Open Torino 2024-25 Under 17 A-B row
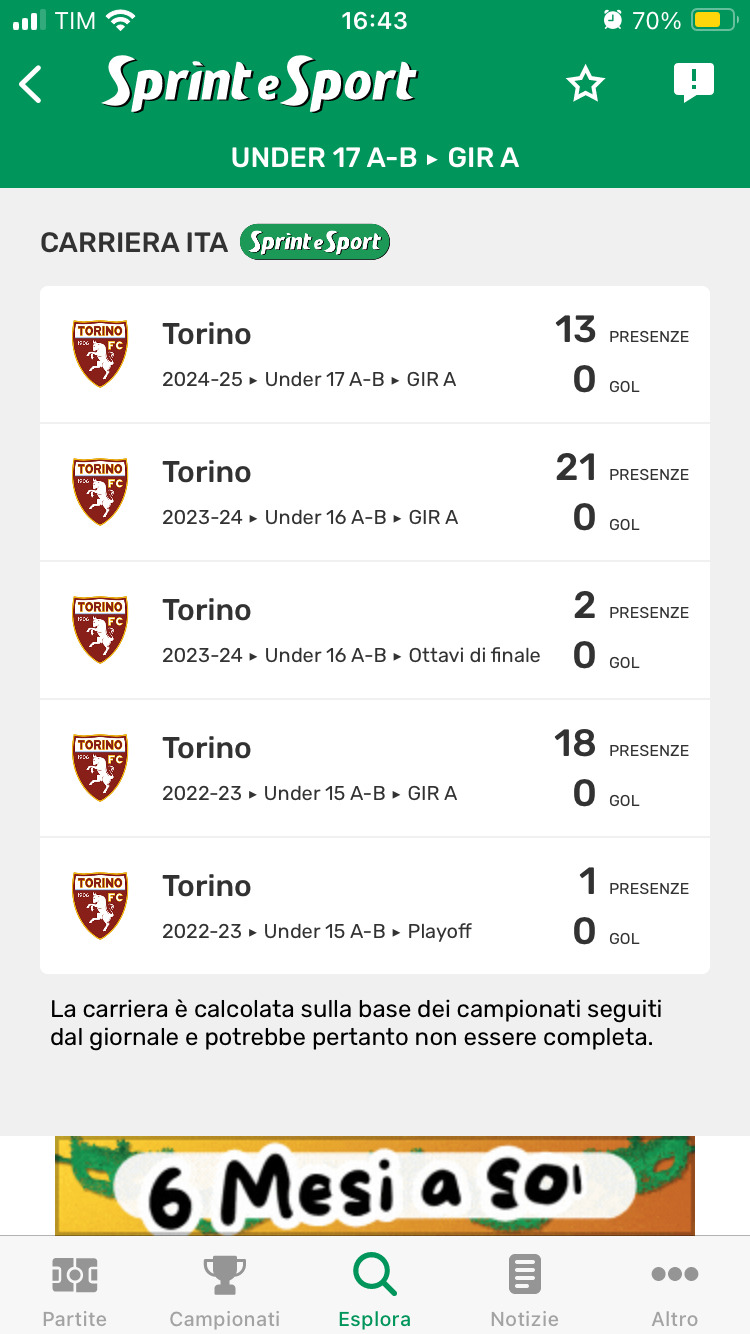This screenshot has width=750, height=1334. (x=375, y=355)
